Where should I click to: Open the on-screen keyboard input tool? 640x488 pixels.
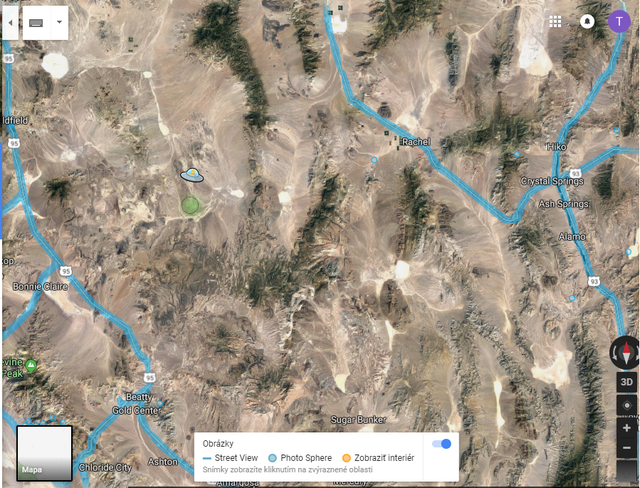tap(37, 21)
